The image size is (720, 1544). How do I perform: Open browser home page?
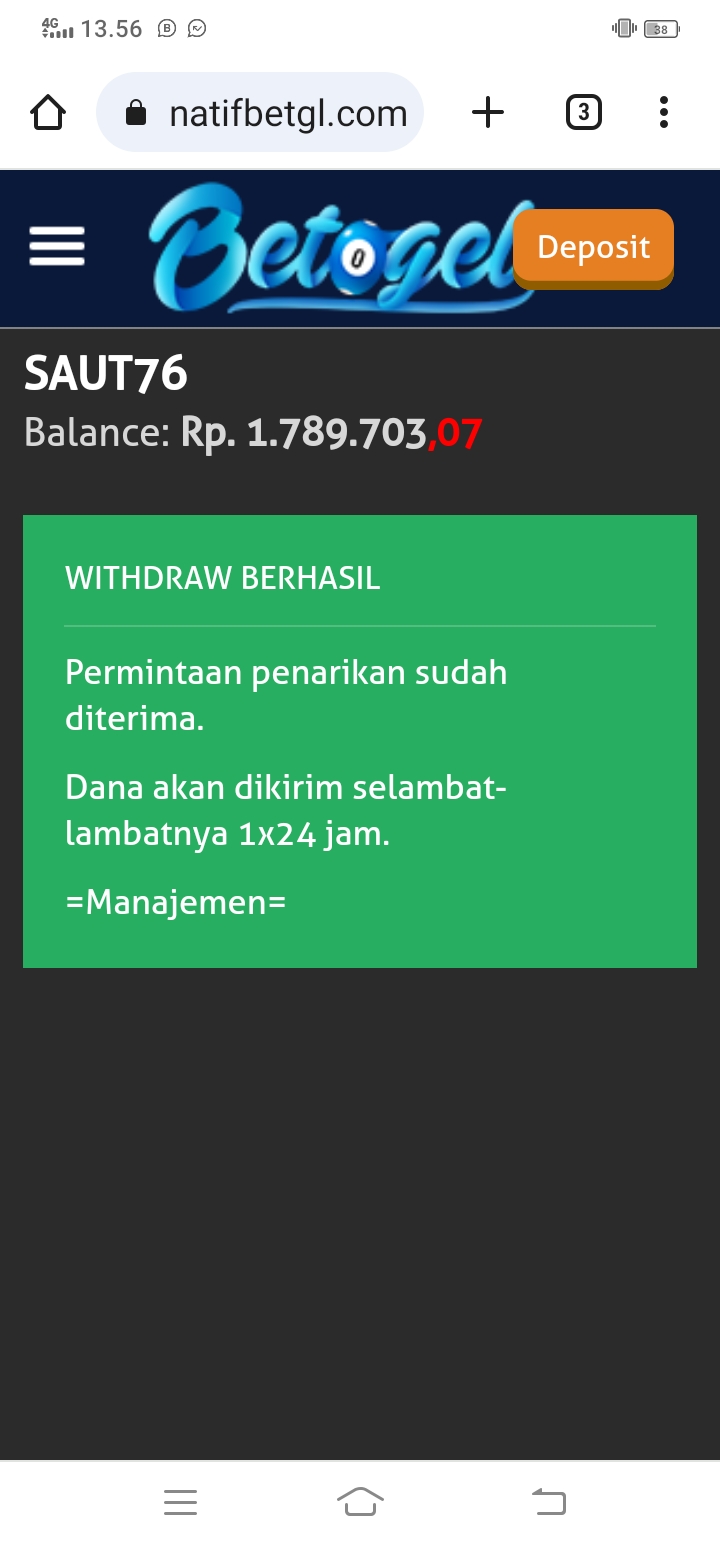[x=48, y=113]
